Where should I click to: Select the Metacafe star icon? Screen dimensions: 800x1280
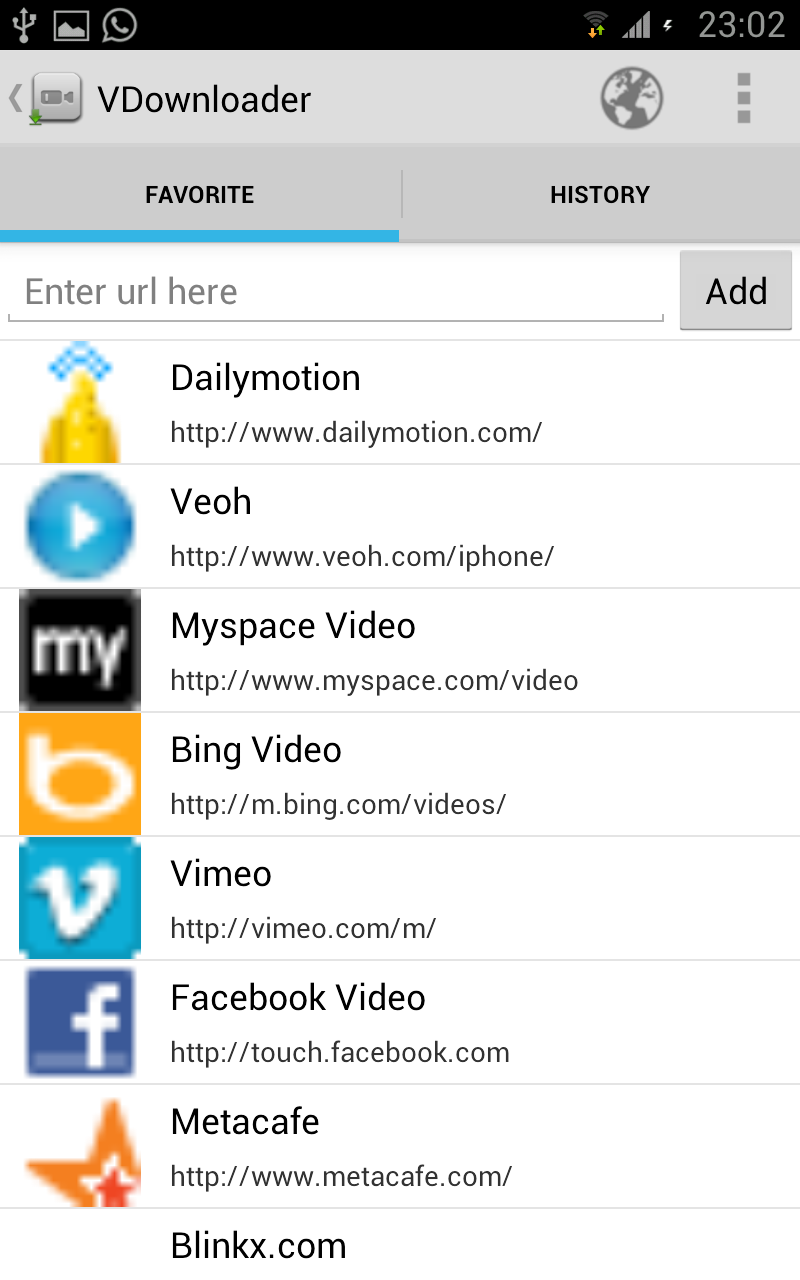coord(80,1145)
